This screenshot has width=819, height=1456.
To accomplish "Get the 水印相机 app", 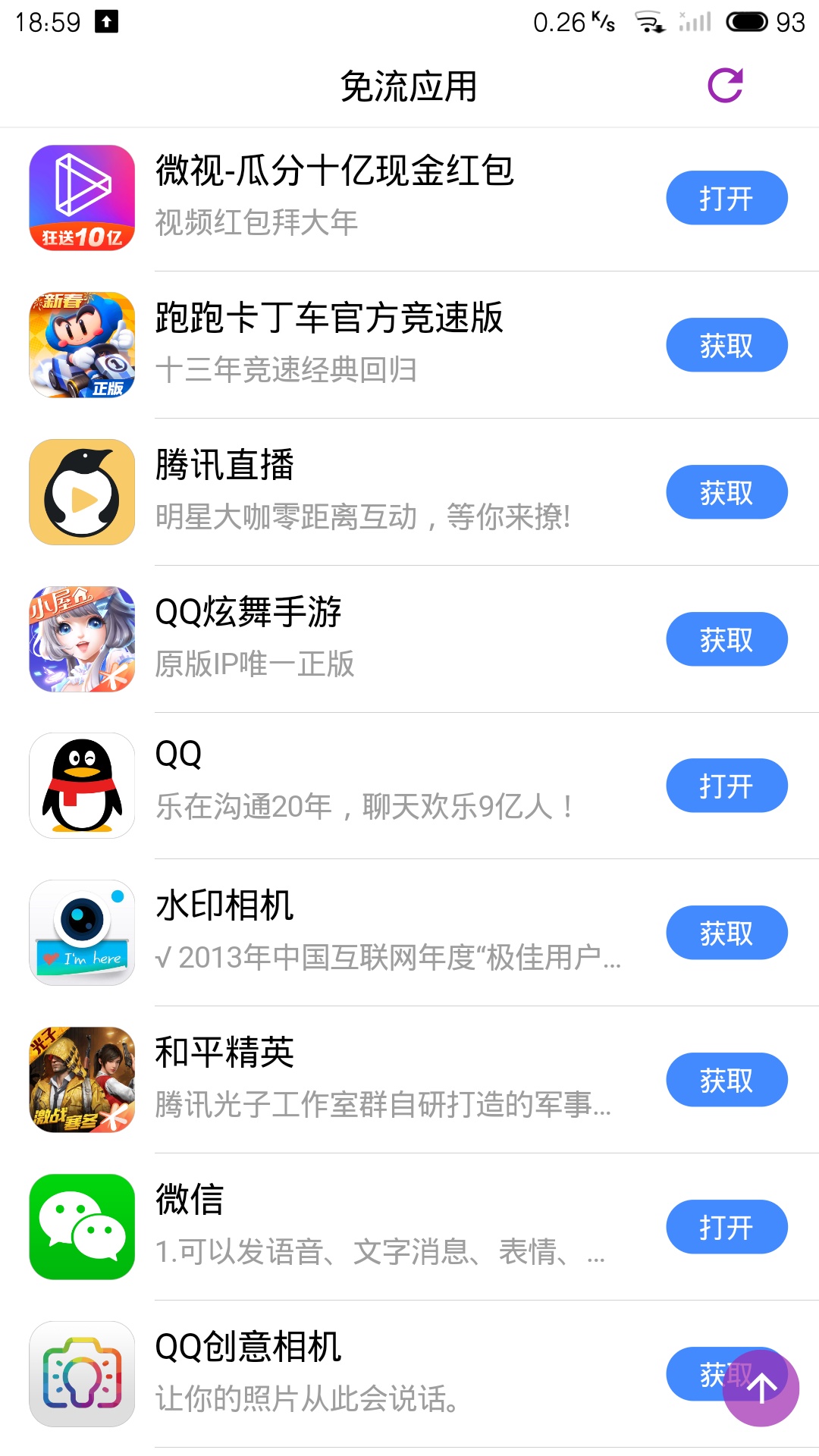I will [726, 934].
